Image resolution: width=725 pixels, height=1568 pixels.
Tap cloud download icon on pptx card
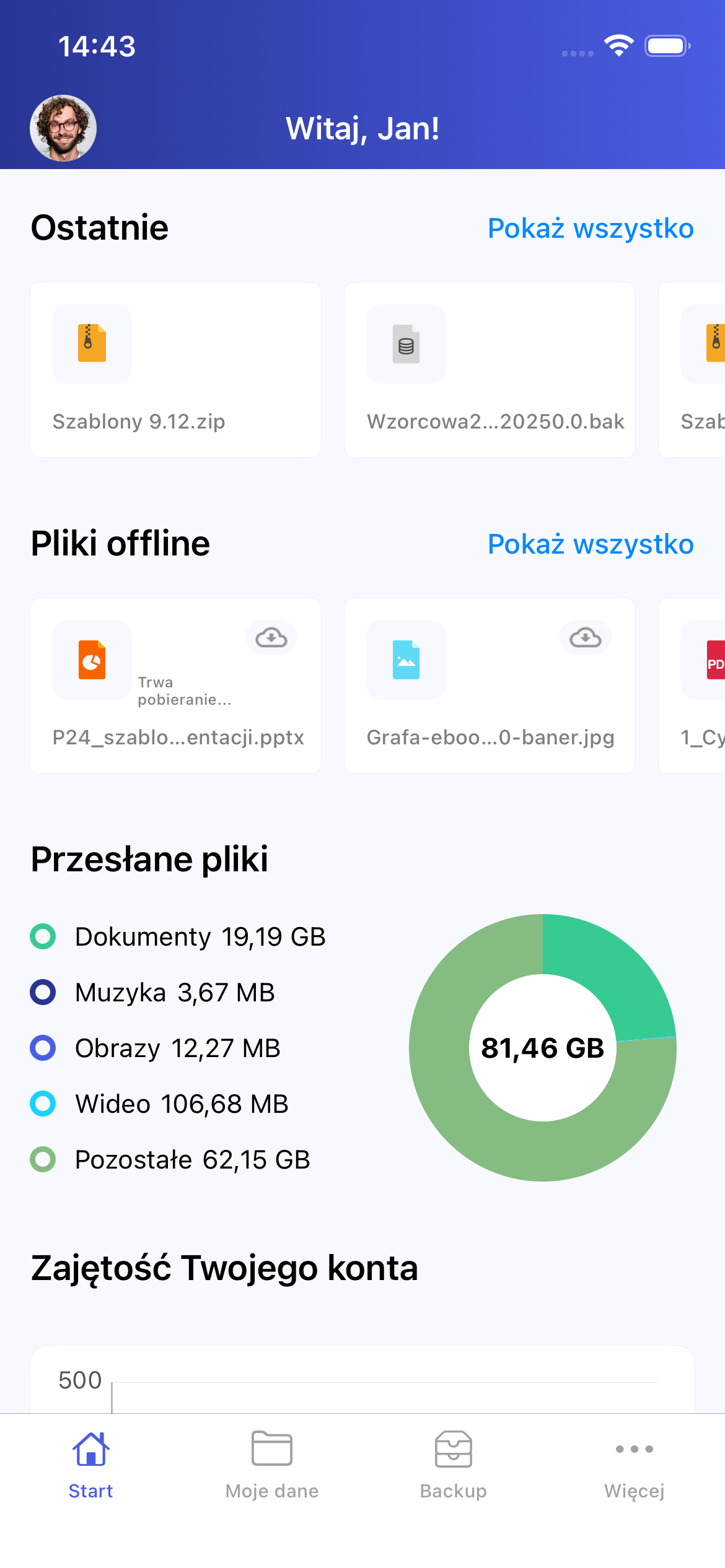pyautogui.click(x=271, y=638)
